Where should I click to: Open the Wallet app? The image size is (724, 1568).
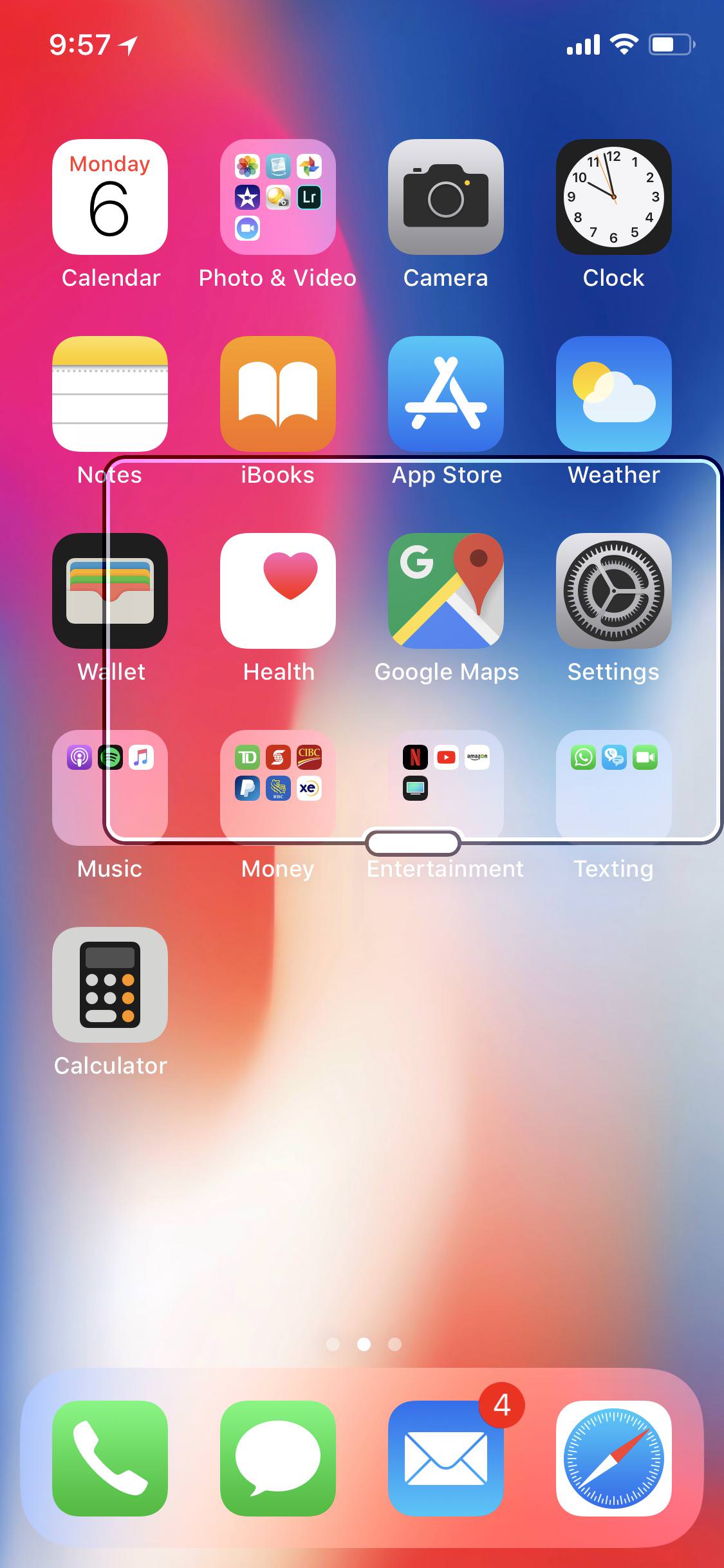110,591
